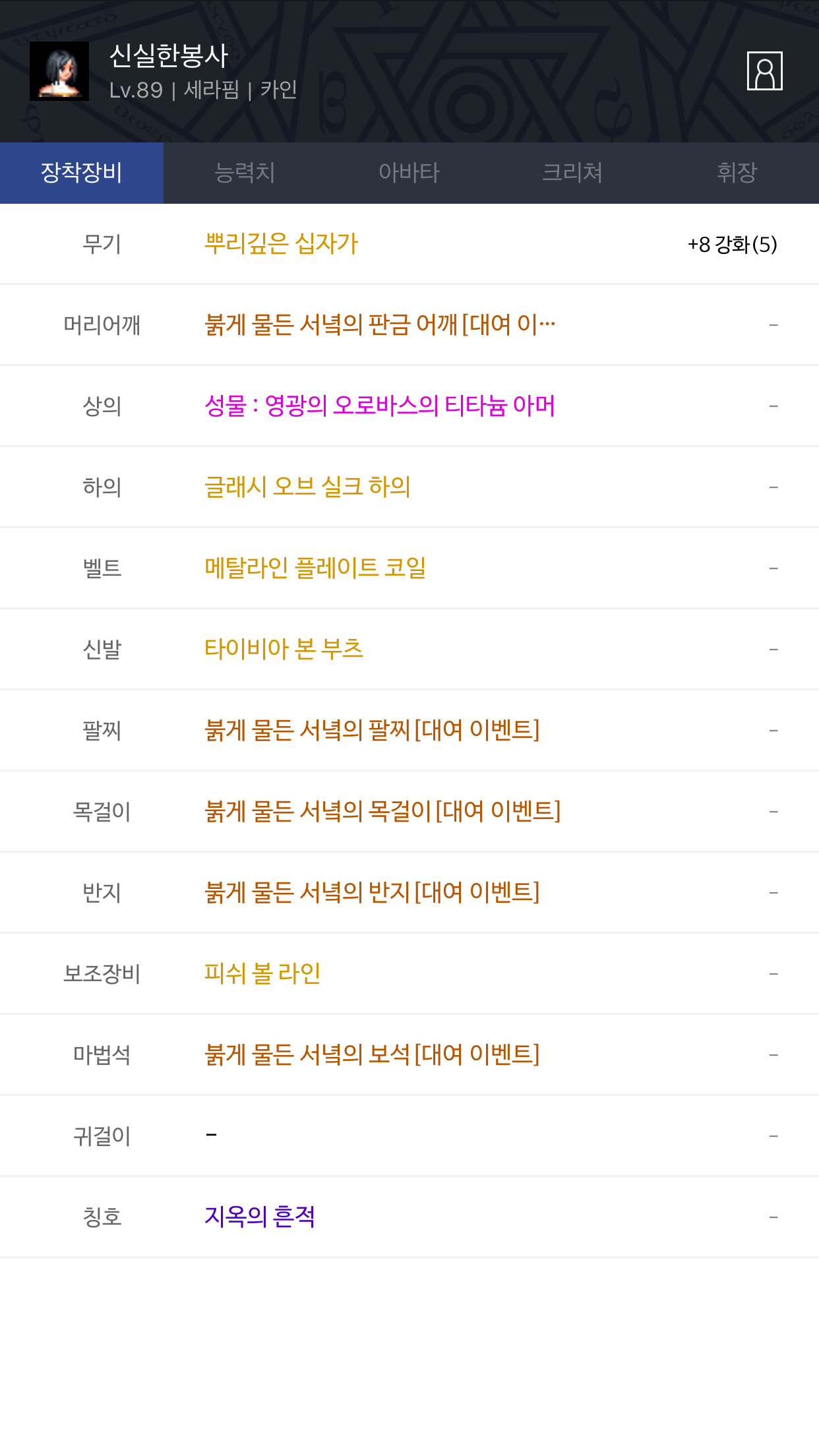Select the 장착장비 tab
Viewport: 819px width, 1456px height.
point(82,173)
